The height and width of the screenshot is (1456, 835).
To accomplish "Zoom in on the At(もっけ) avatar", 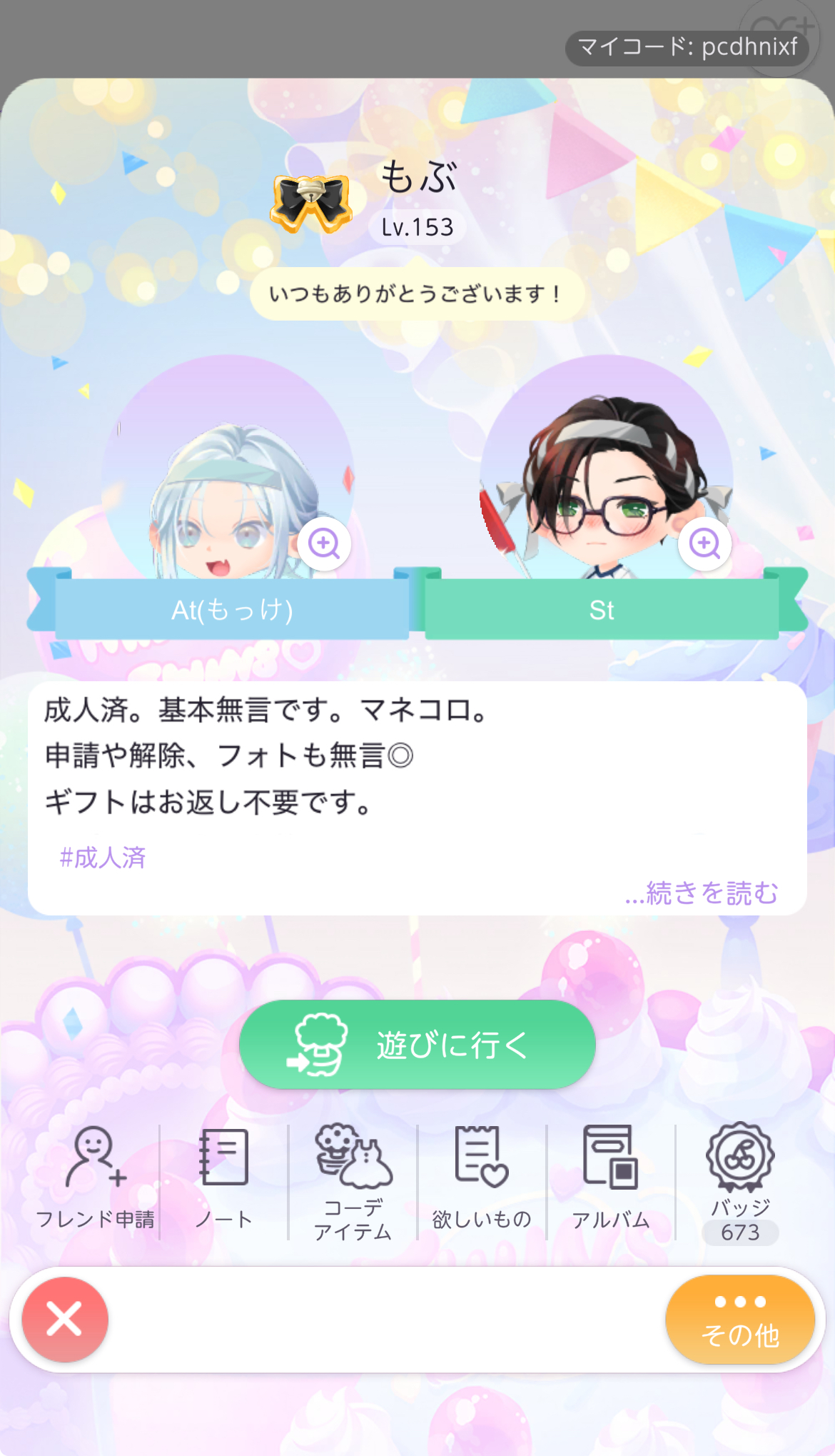I will click(x=324, y=544).
